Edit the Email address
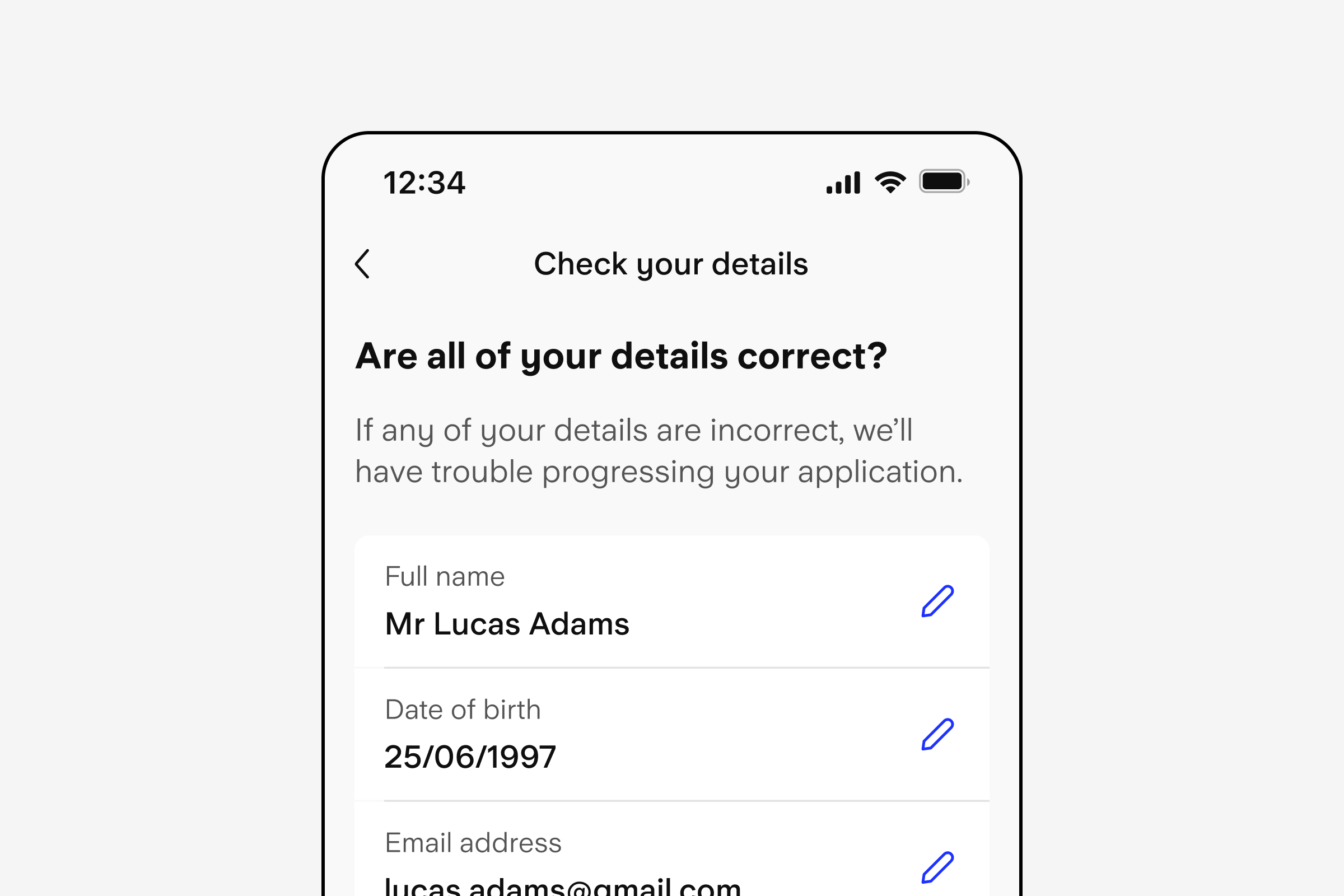Image resolution: width=1344 pixels, height=896 pixels. tap(937, 867)
